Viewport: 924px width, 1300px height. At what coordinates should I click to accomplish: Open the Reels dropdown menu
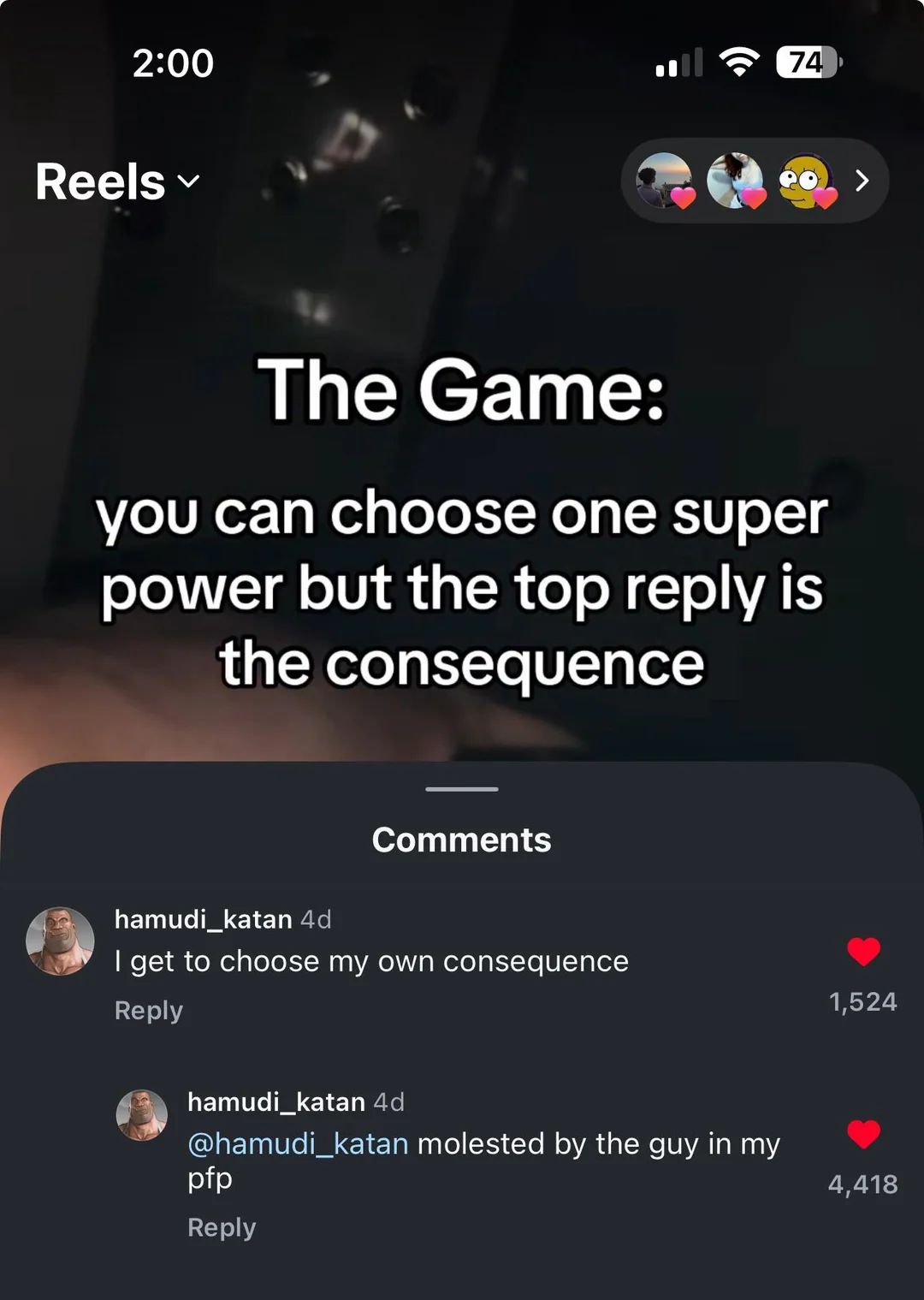117,181
